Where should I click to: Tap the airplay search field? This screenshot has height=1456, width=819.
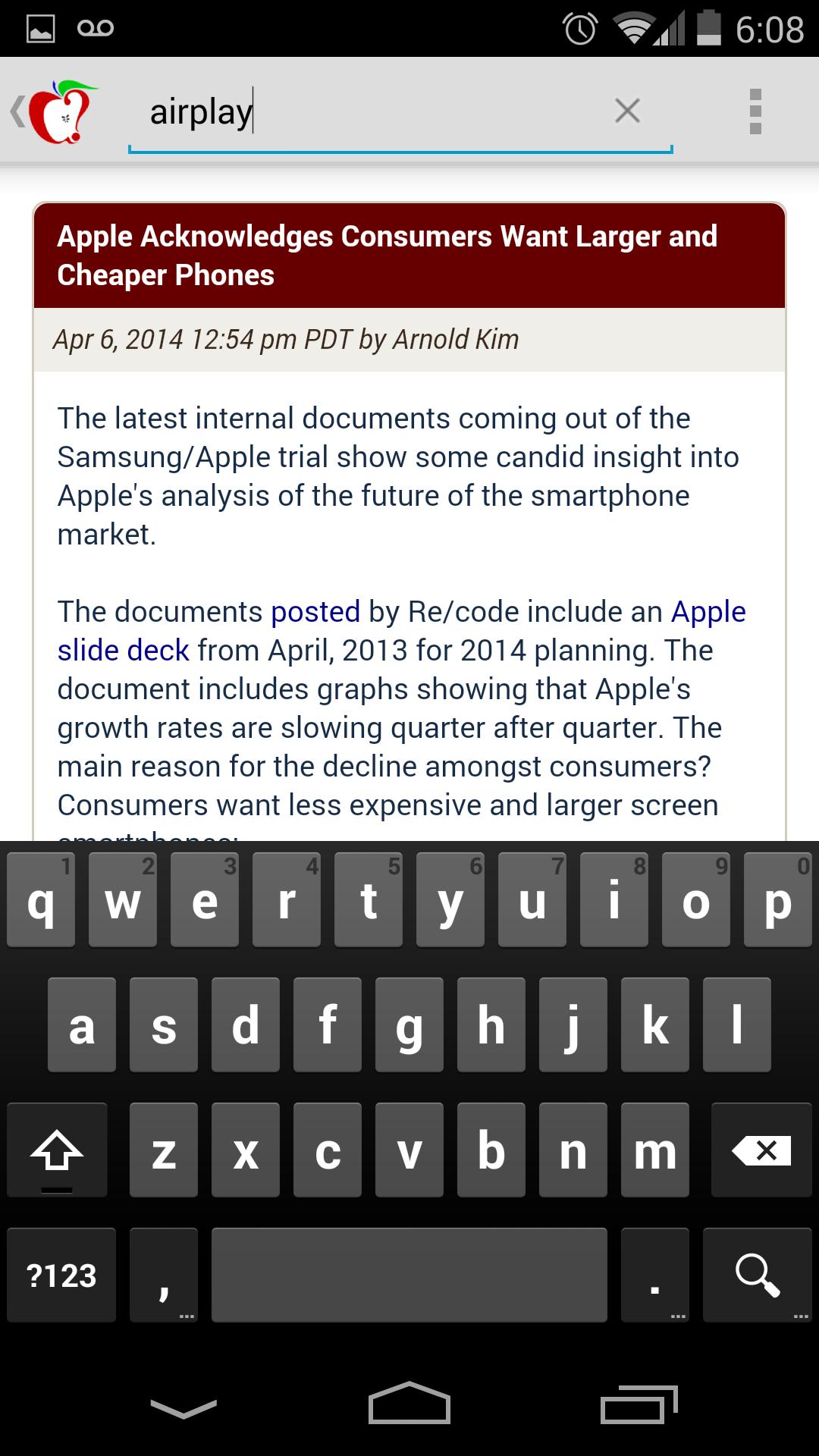(x=379, y=112)
